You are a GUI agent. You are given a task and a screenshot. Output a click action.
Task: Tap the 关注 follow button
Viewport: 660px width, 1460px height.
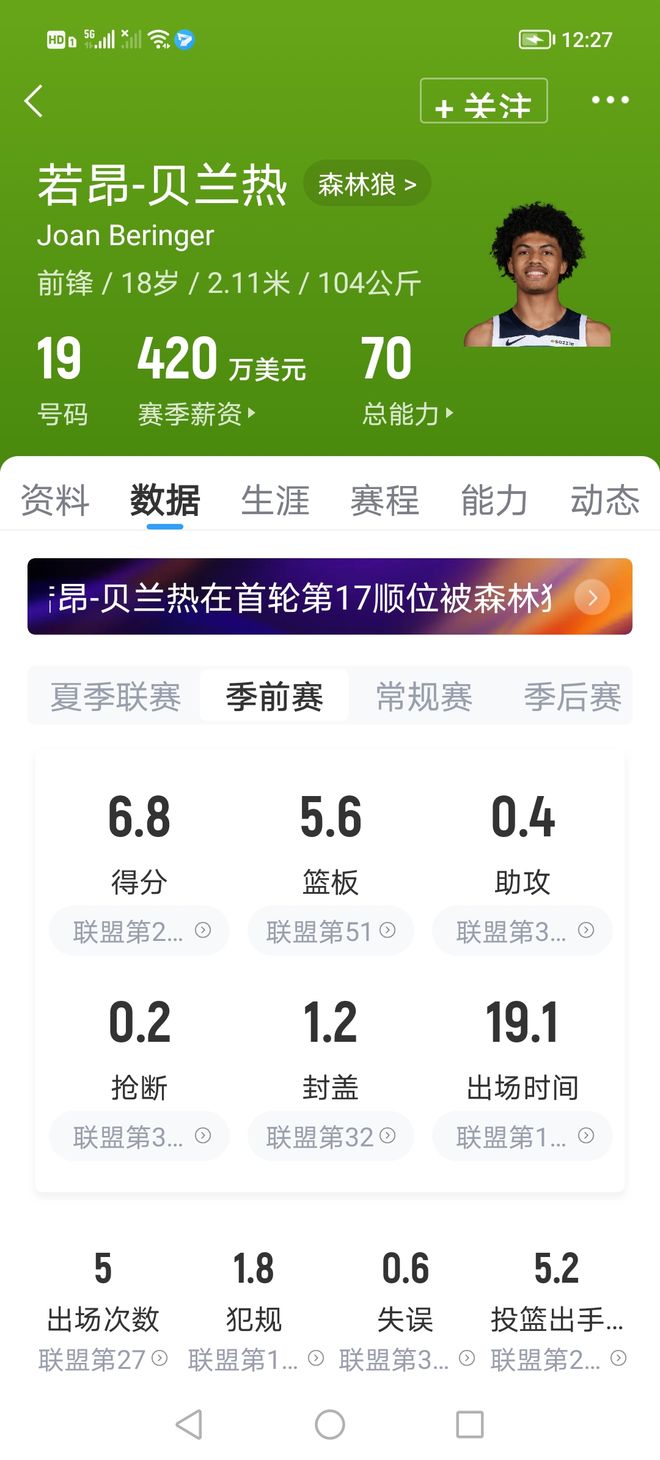[484, 101]
